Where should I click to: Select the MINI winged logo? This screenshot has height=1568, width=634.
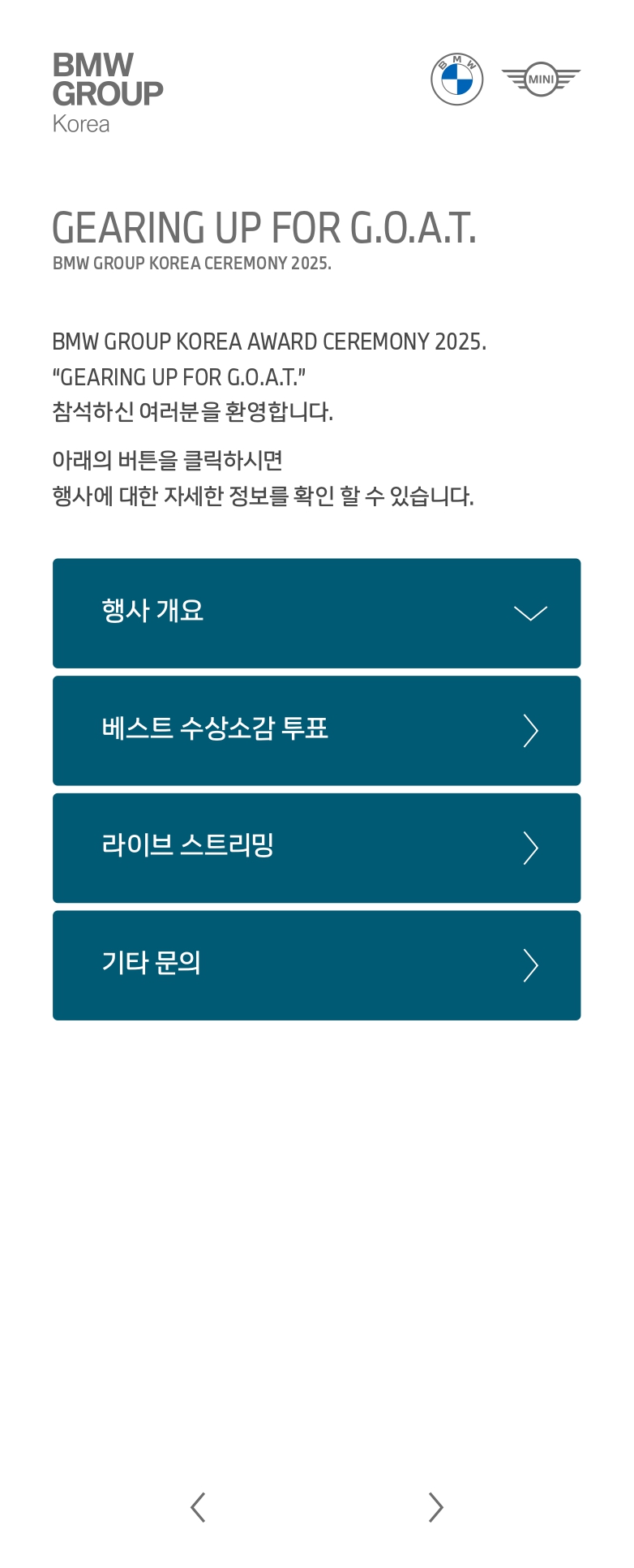pyautogui.click(x=540, y=79)
